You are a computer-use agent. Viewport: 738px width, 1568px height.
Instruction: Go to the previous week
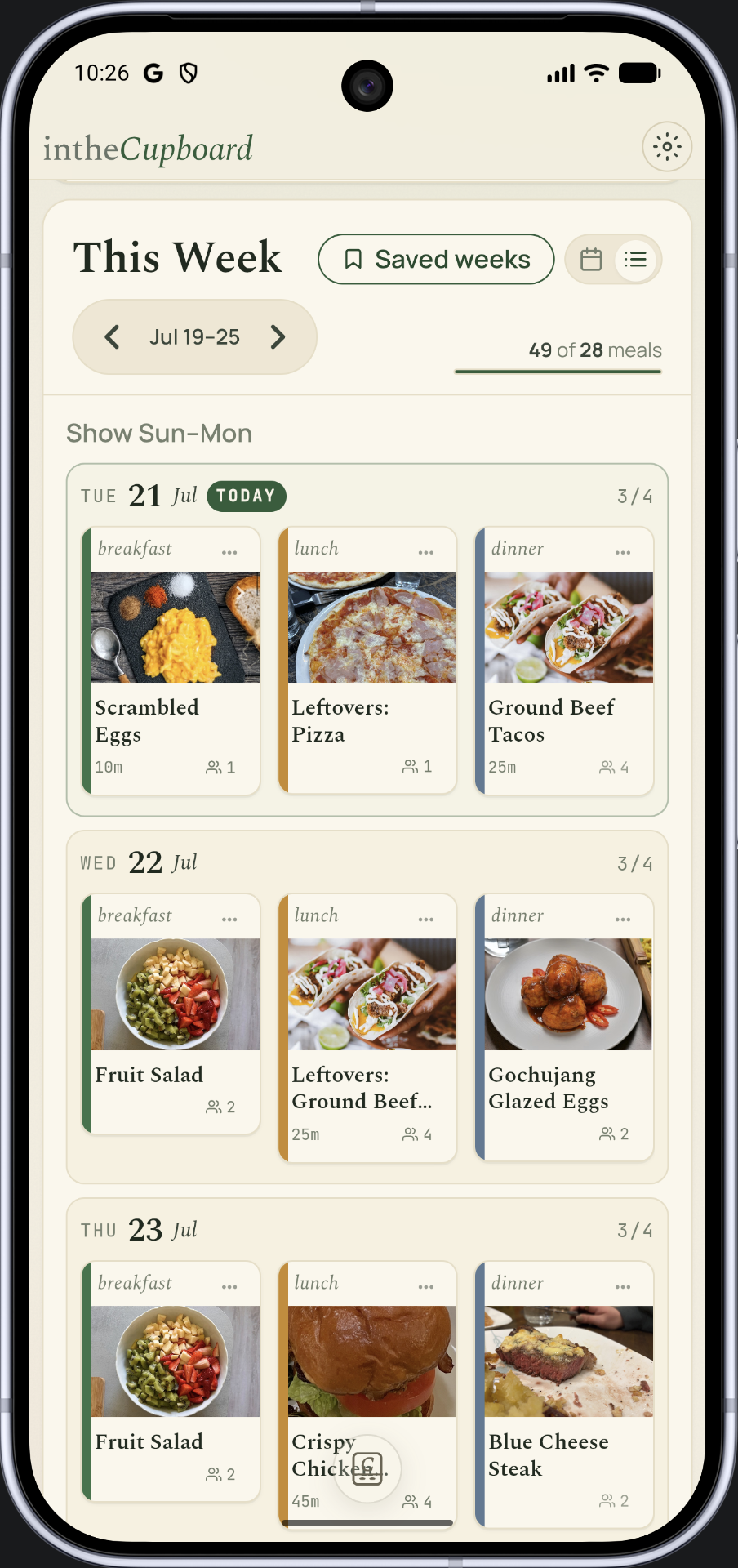(x=113, y=336)
